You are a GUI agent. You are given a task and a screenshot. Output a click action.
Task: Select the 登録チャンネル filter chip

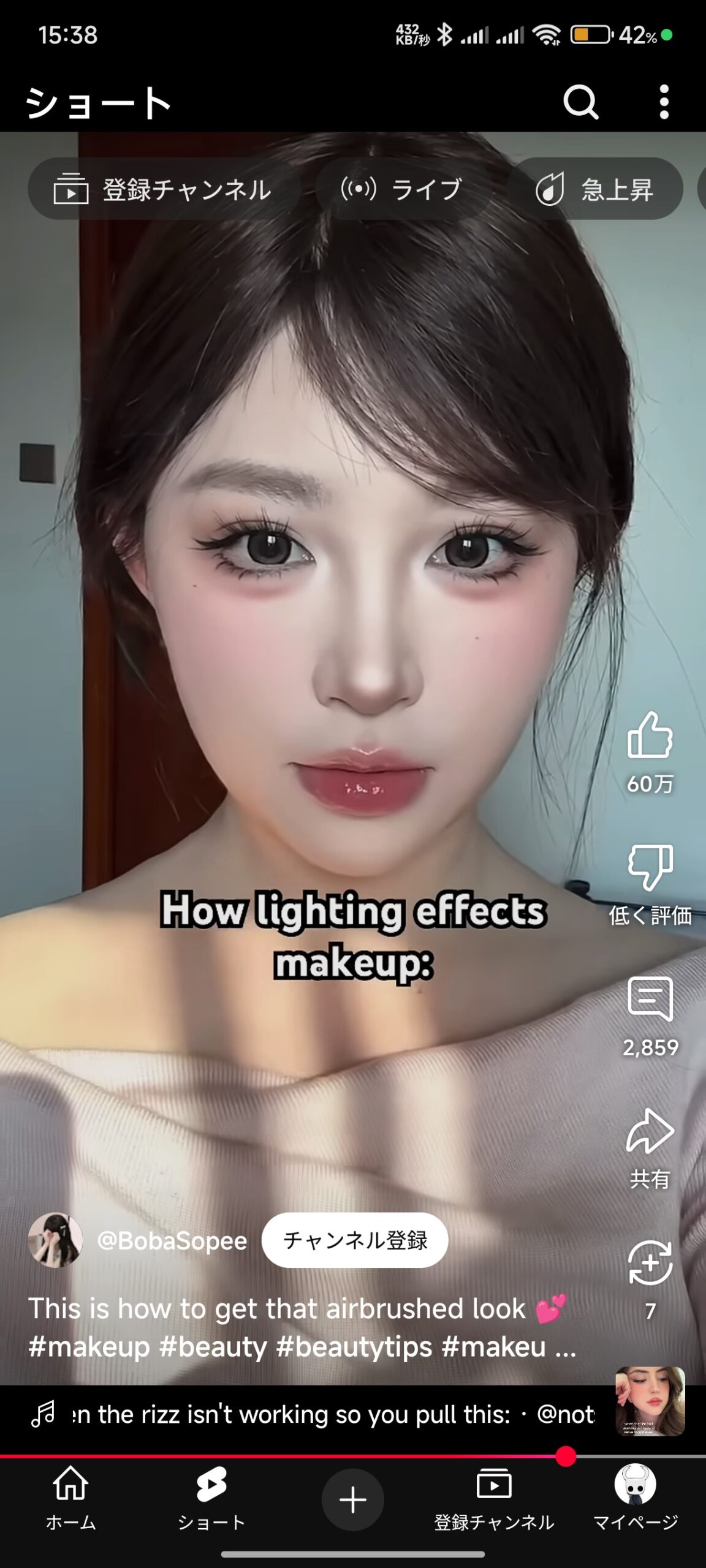[164, 189]
